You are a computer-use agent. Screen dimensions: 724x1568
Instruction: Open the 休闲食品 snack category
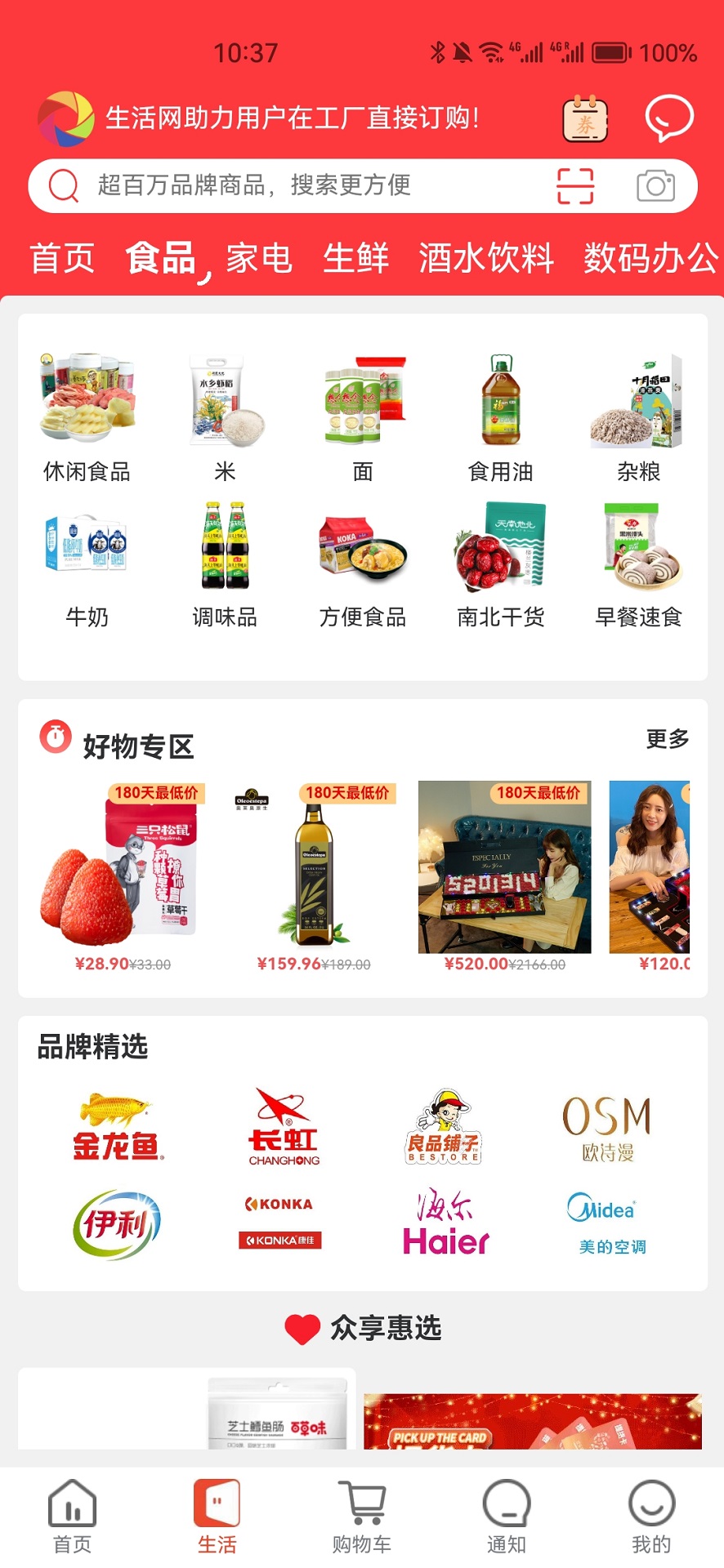point(87,412)
